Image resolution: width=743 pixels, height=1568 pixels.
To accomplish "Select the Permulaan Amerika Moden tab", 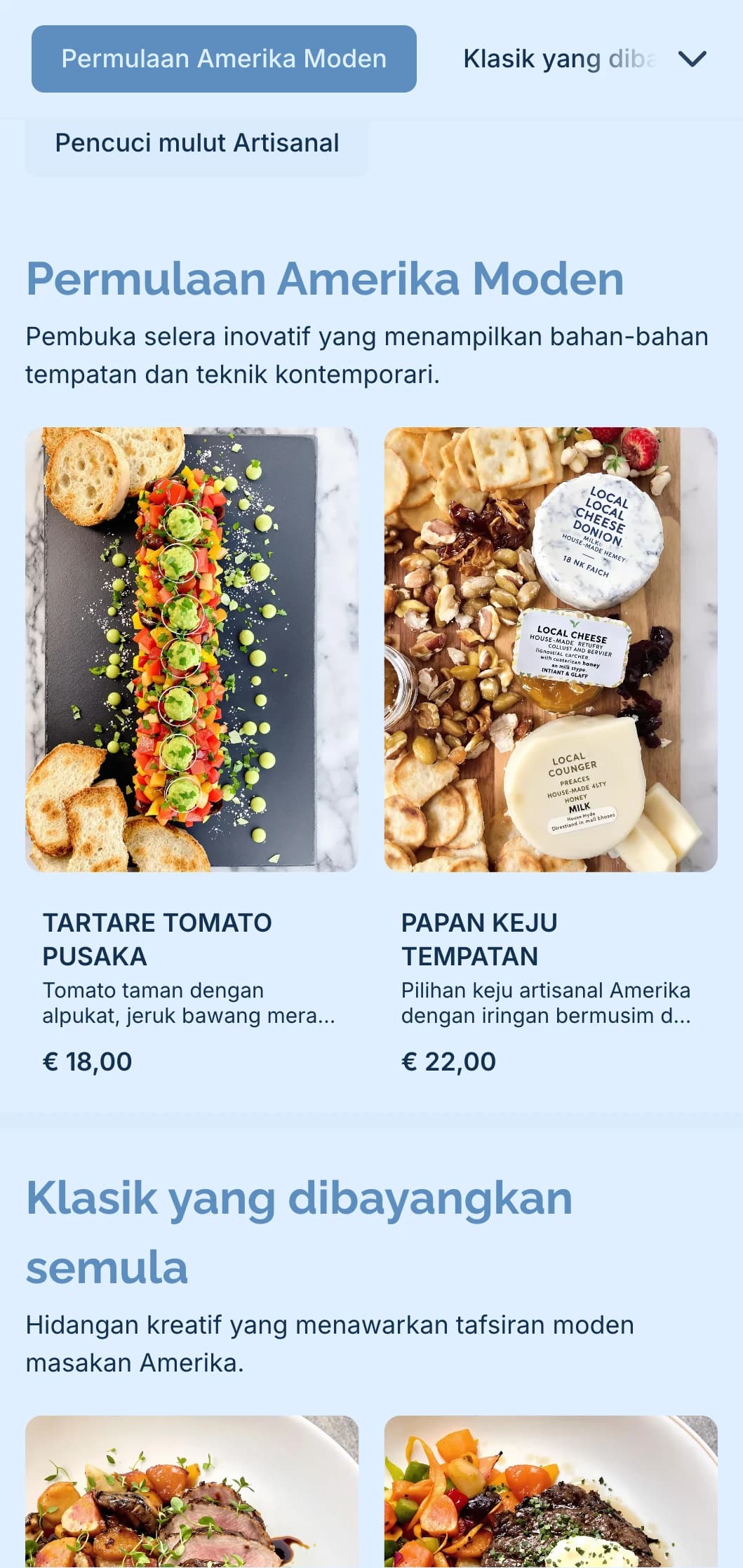I will [224, 59].
